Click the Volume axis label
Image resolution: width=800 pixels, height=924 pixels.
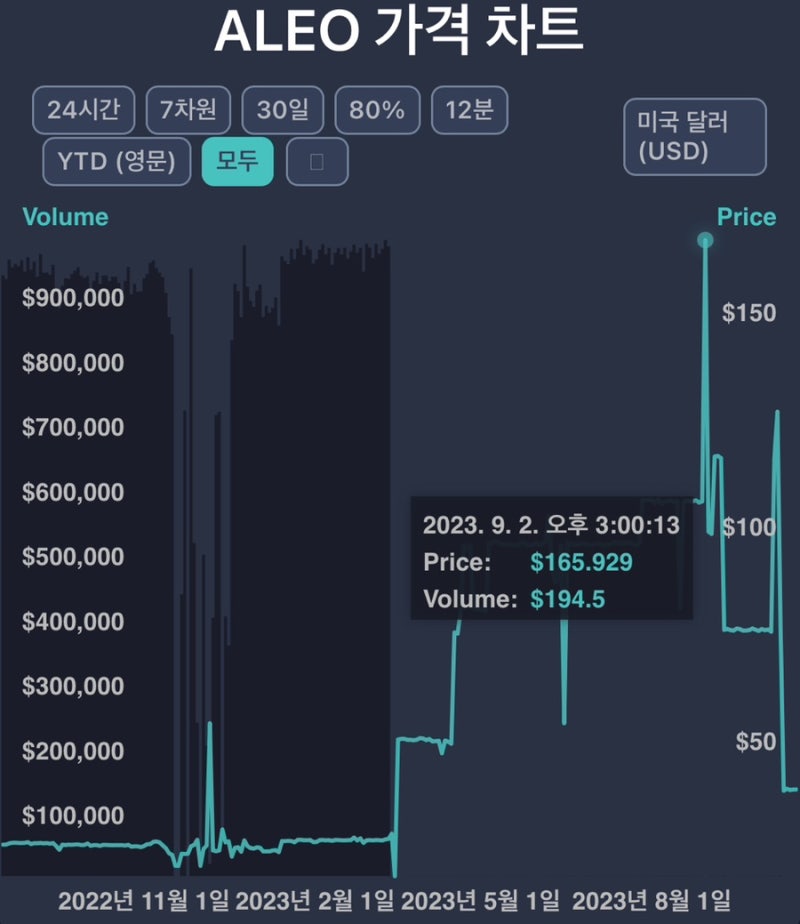[x=65, y=216]
